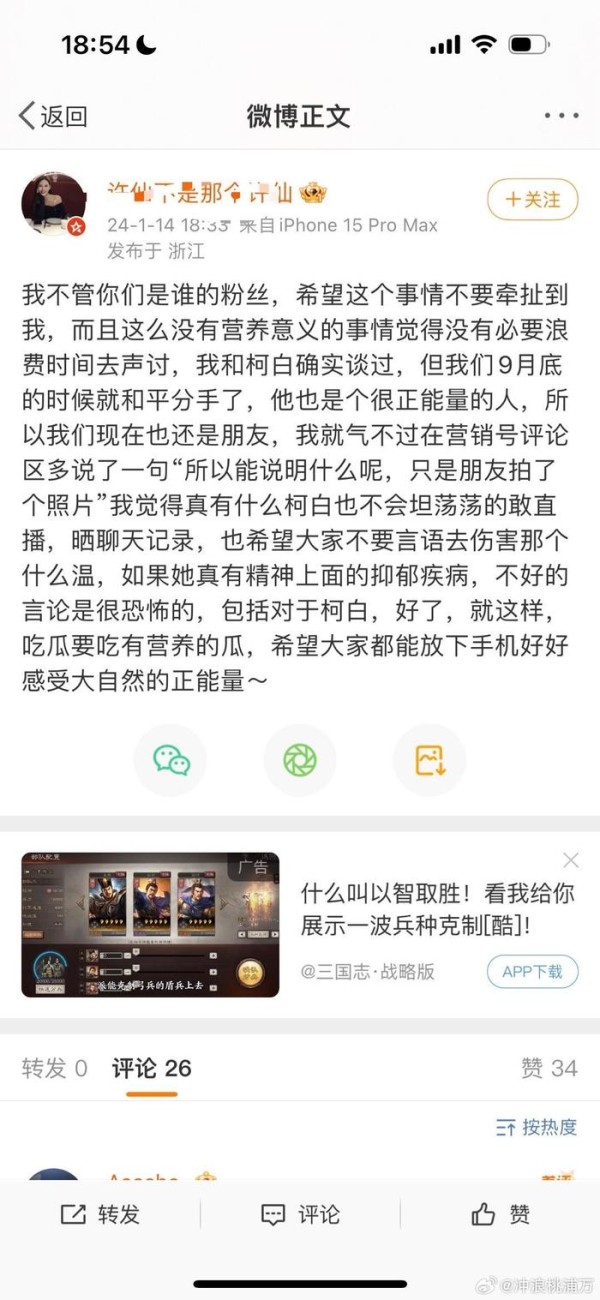The width and height of the screenshot is (600, 1300).
Task: Go back with the 返回 button
Action: click(53, 116)
